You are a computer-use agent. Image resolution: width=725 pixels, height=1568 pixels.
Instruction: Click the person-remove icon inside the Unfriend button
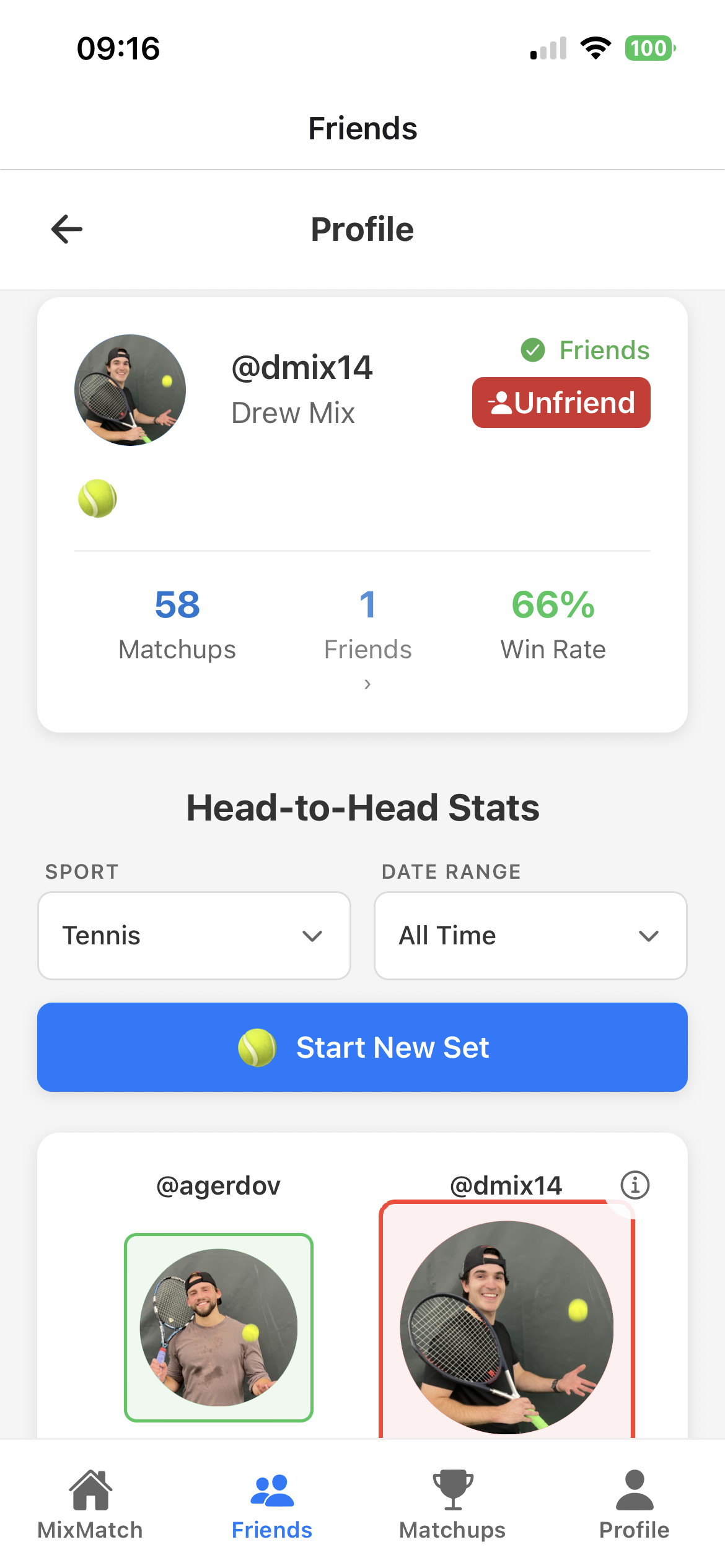click(x=499, y=403)
